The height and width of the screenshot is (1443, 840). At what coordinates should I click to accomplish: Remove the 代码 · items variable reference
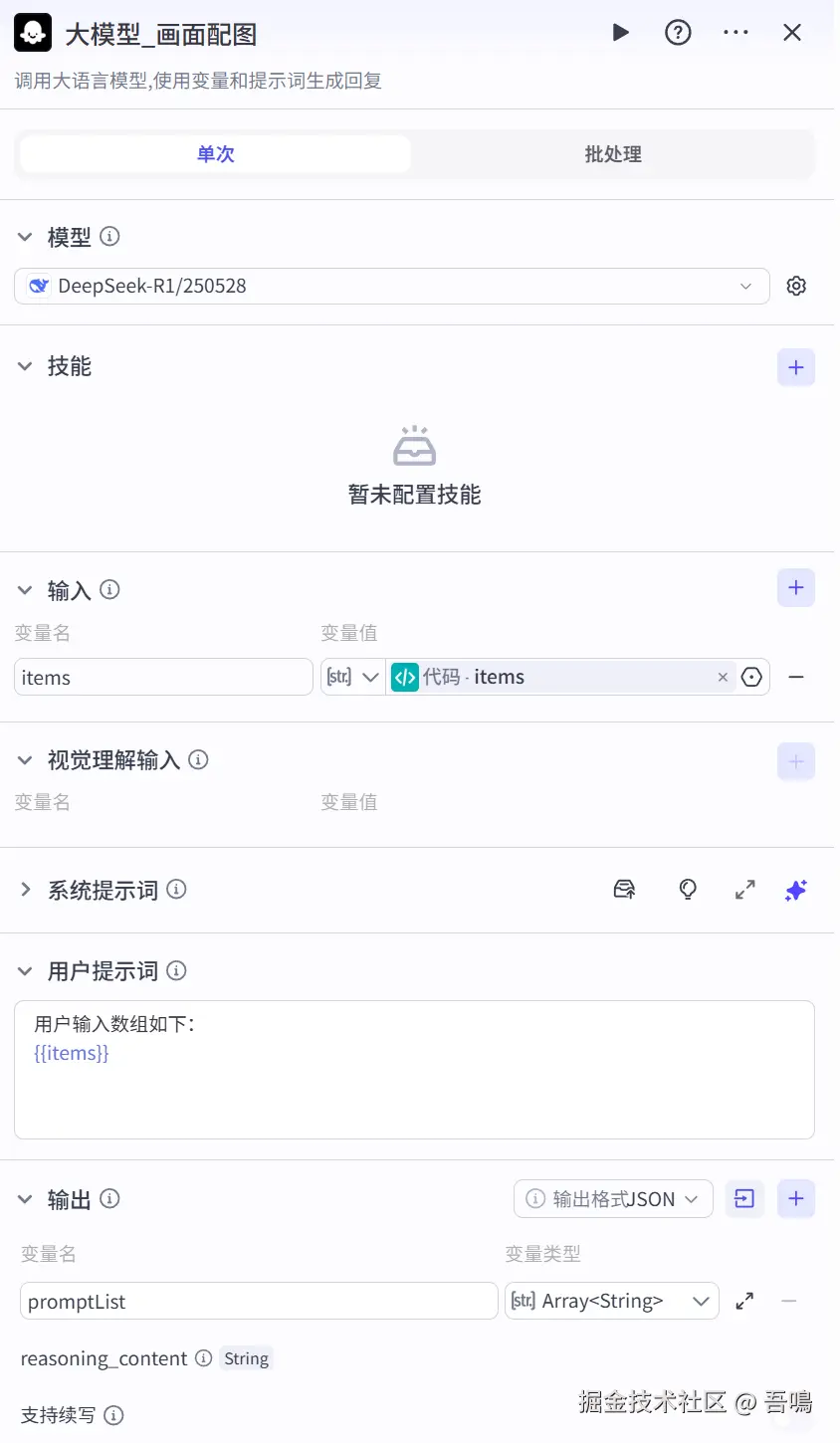click(723, 678)
